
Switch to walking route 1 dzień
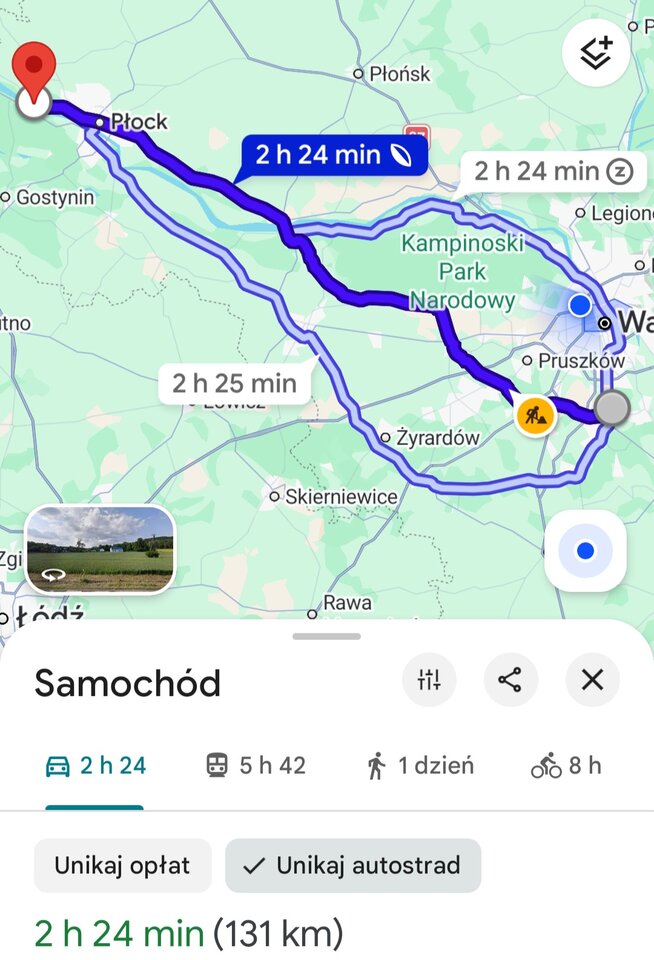click(420, 766)
